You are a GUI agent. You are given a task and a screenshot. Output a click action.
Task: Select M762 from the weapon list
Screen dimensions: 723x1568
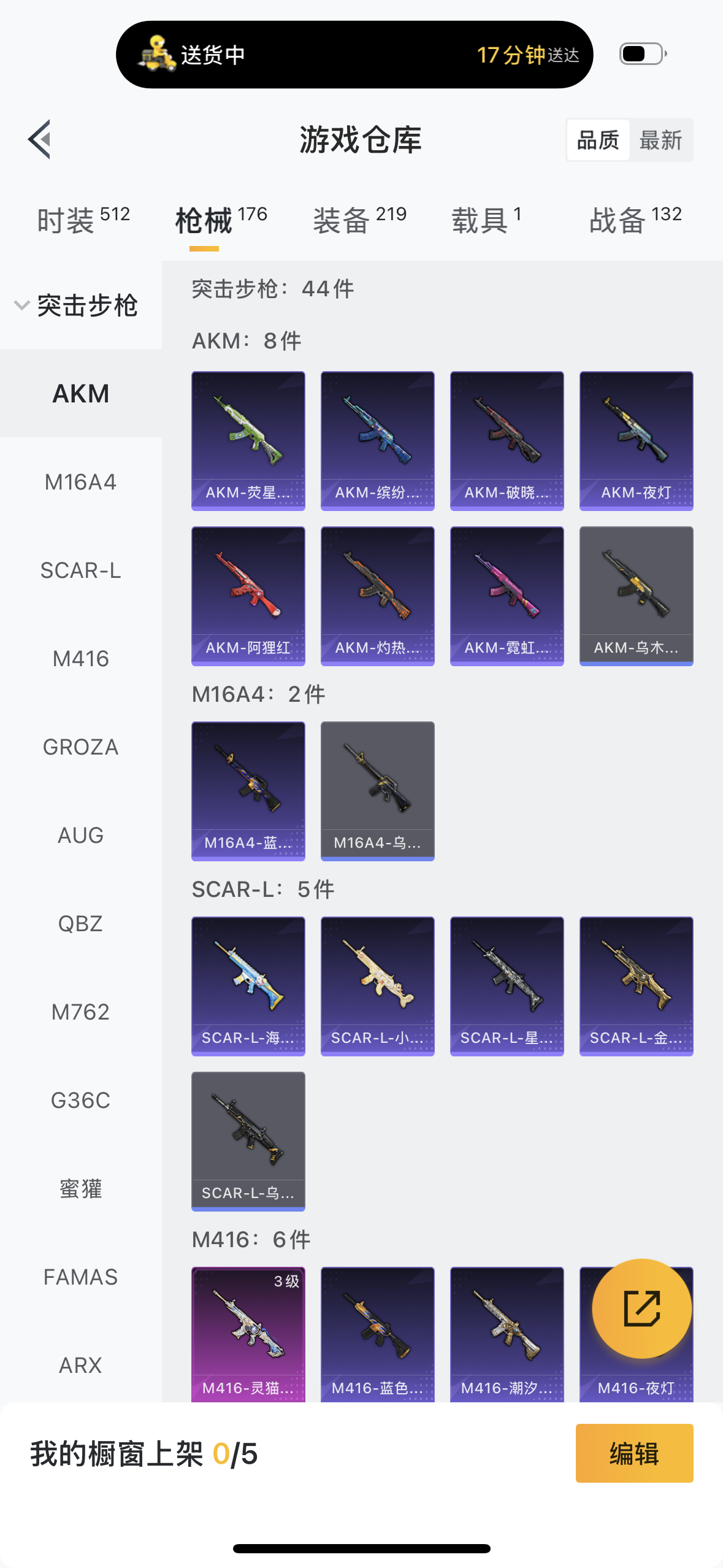coord(81,1012)
